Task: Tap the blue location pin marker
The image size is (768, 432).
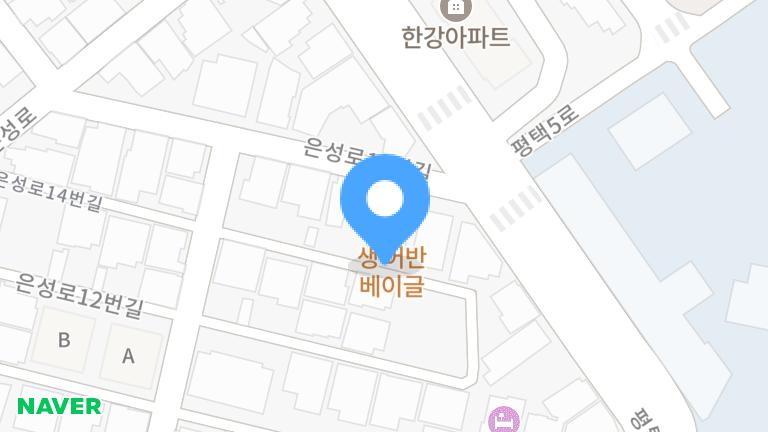Action: 385,202
